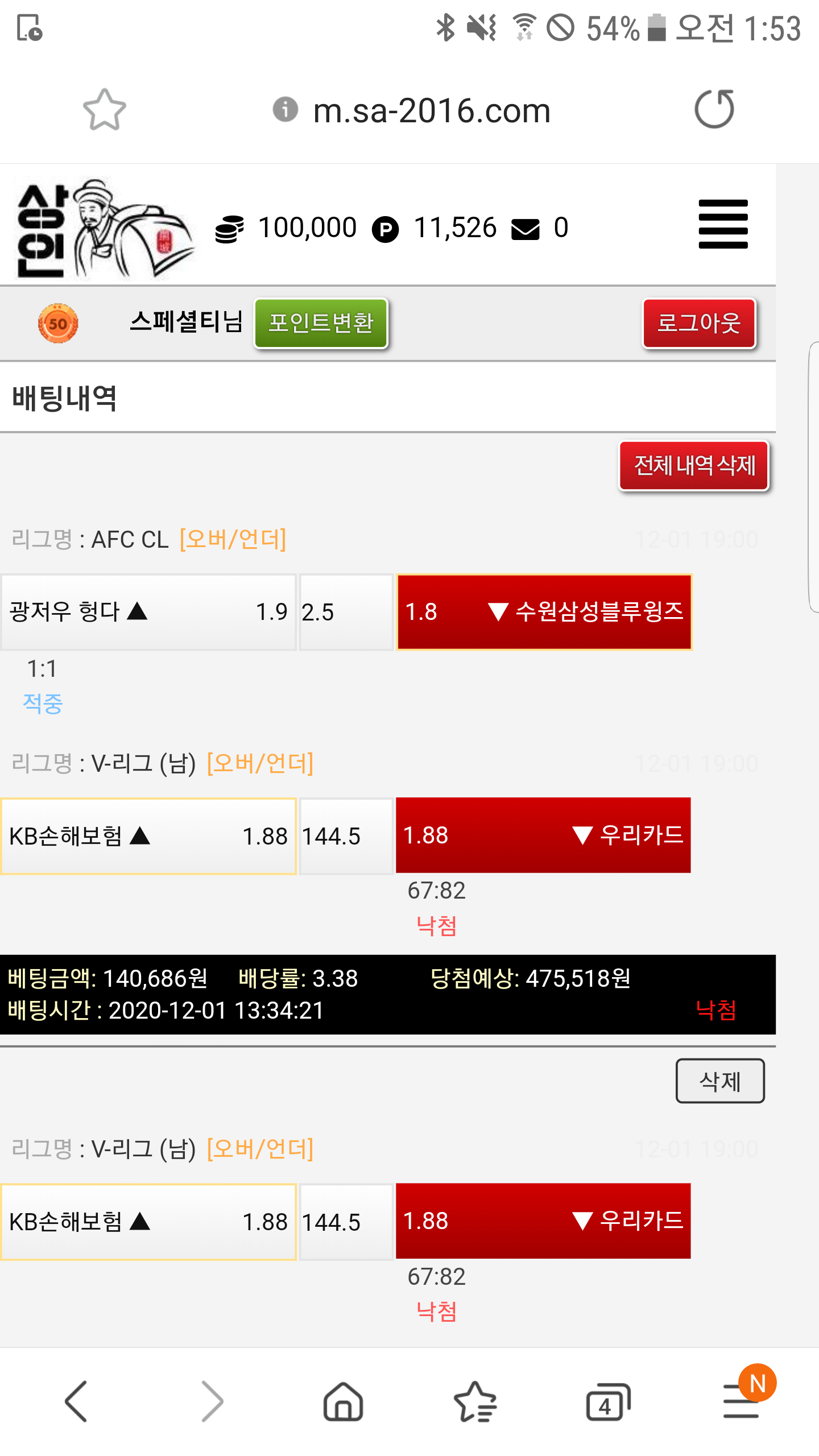View site information icon by URL
819x1456 pixels.
[285, 109]
